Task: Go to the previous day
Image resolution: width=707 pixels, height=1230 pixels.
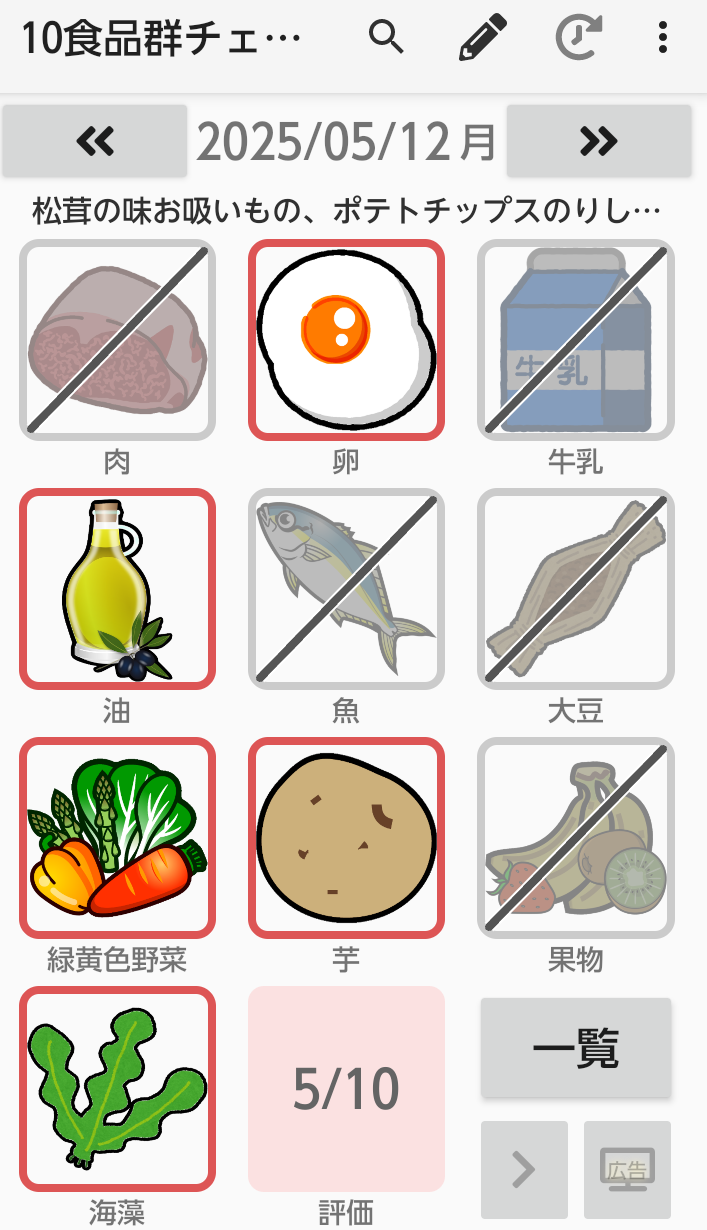Action: (x=94, y=141)
